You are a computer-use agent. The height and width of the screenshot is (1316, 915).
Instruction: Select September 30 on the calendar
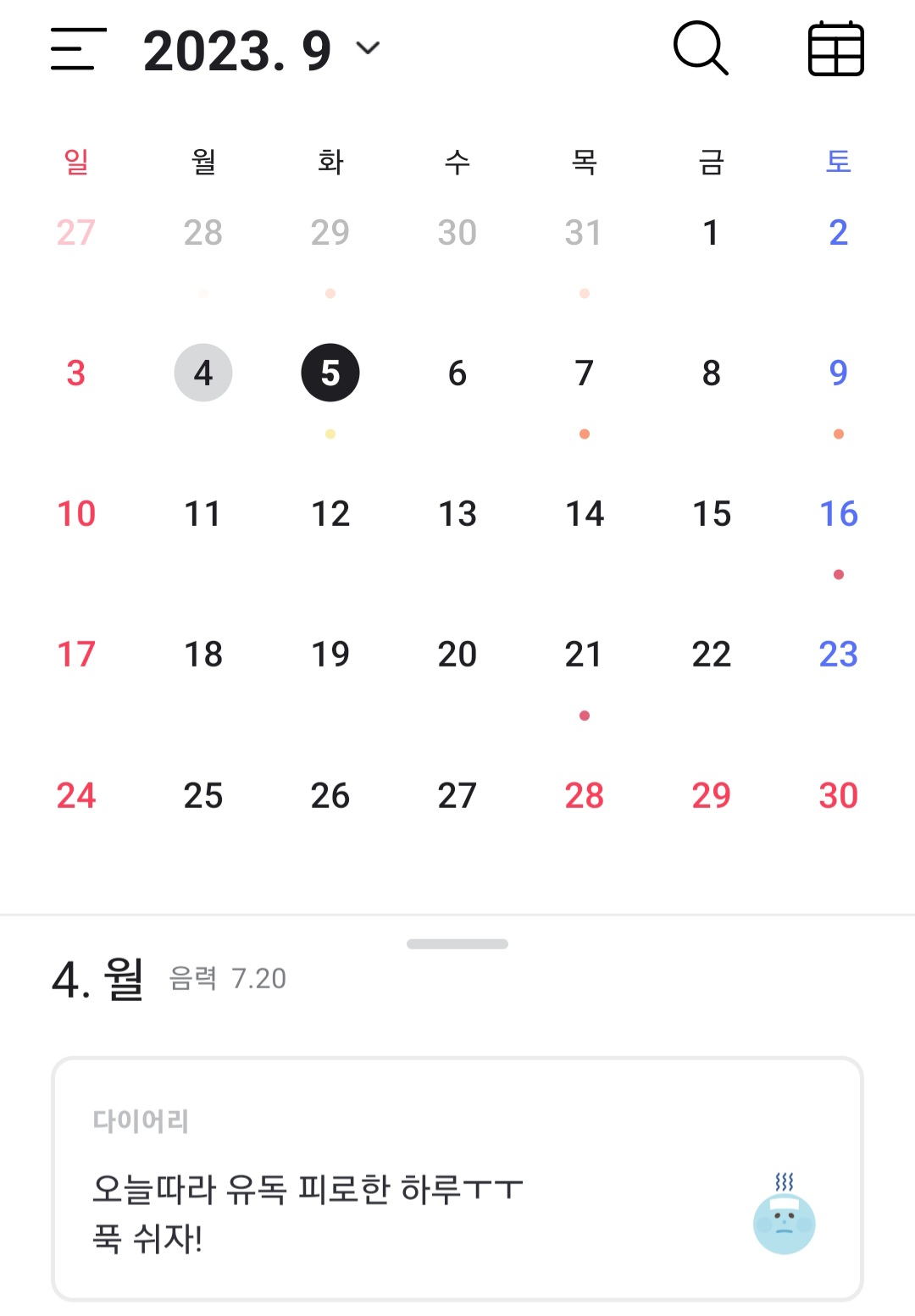coord(838,795)
